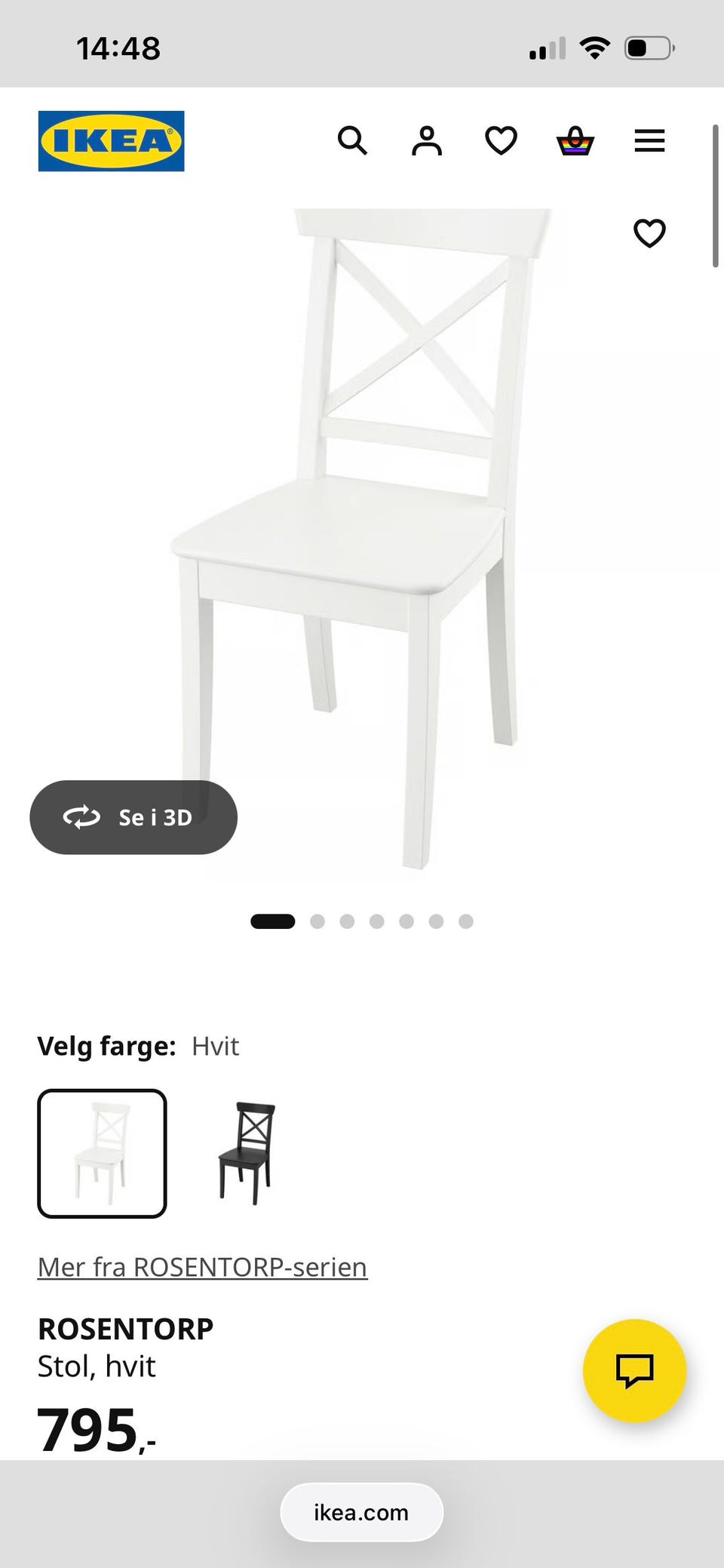
Task: Open the shopping basket
Action: 575,141
